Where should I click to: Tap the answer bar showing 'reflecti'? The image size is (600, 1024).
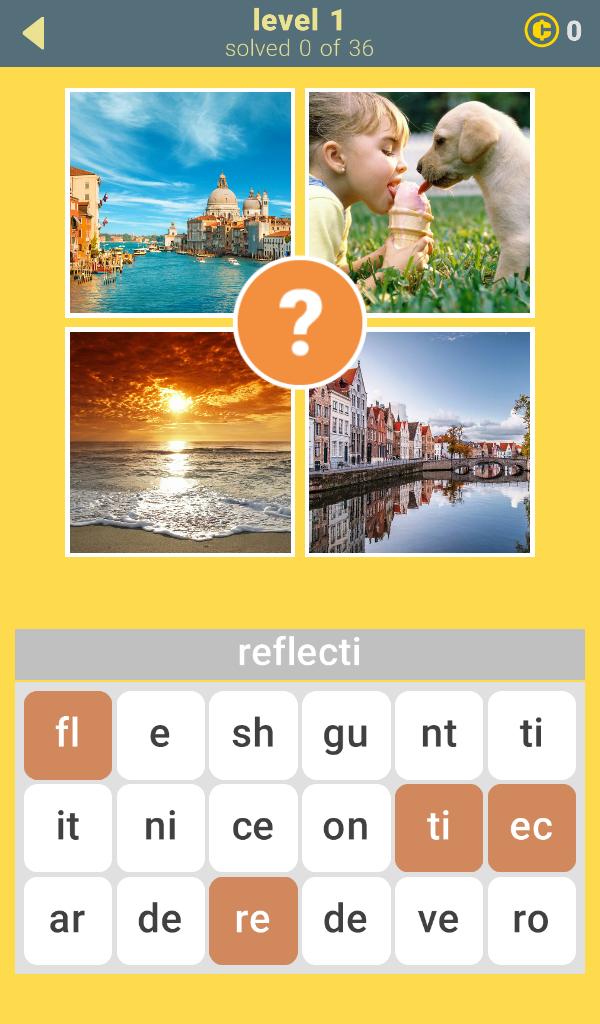pyautogui.click(x=300, y=653)
